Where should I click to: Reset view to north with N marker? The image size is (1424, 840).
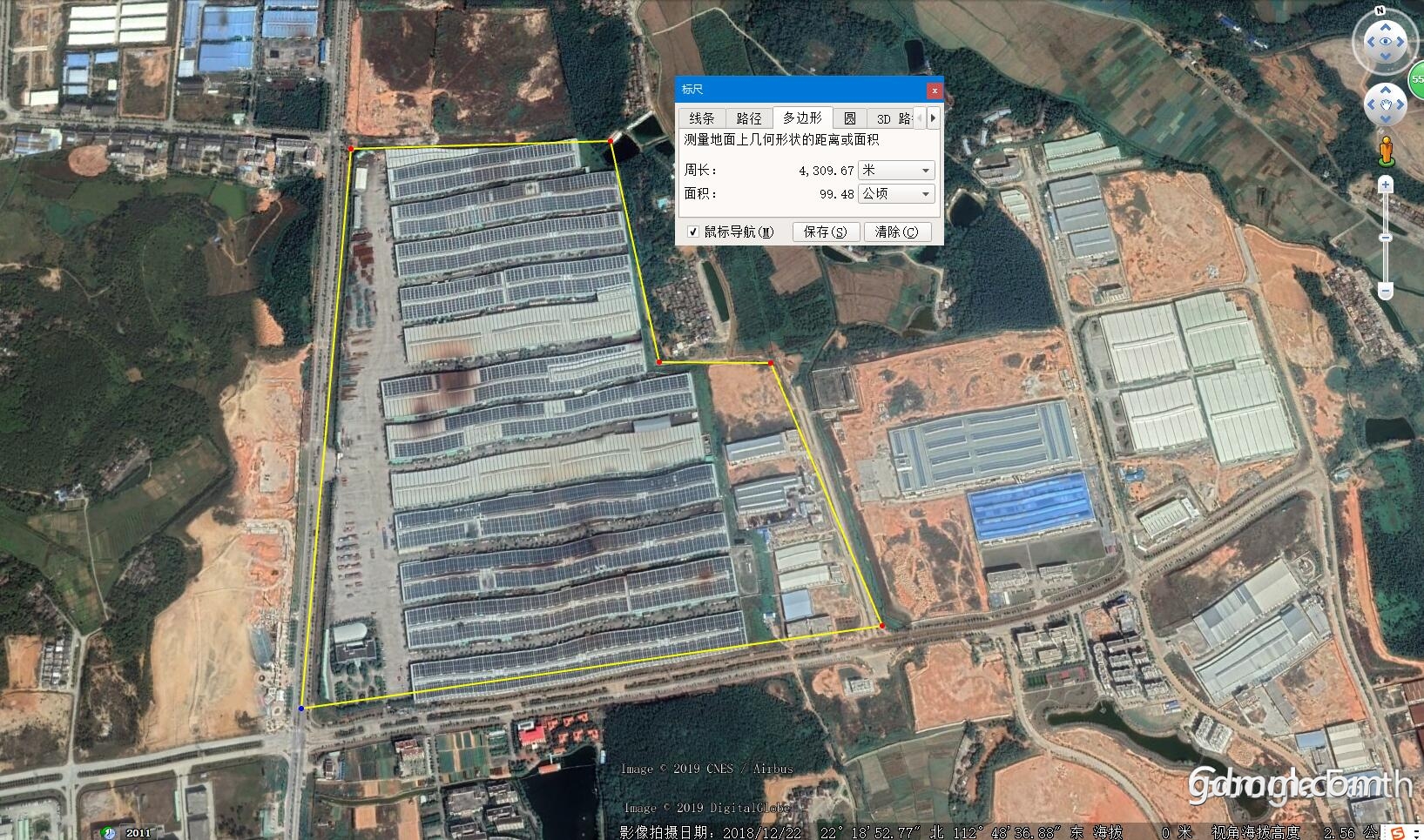[x=1380, y=10]
